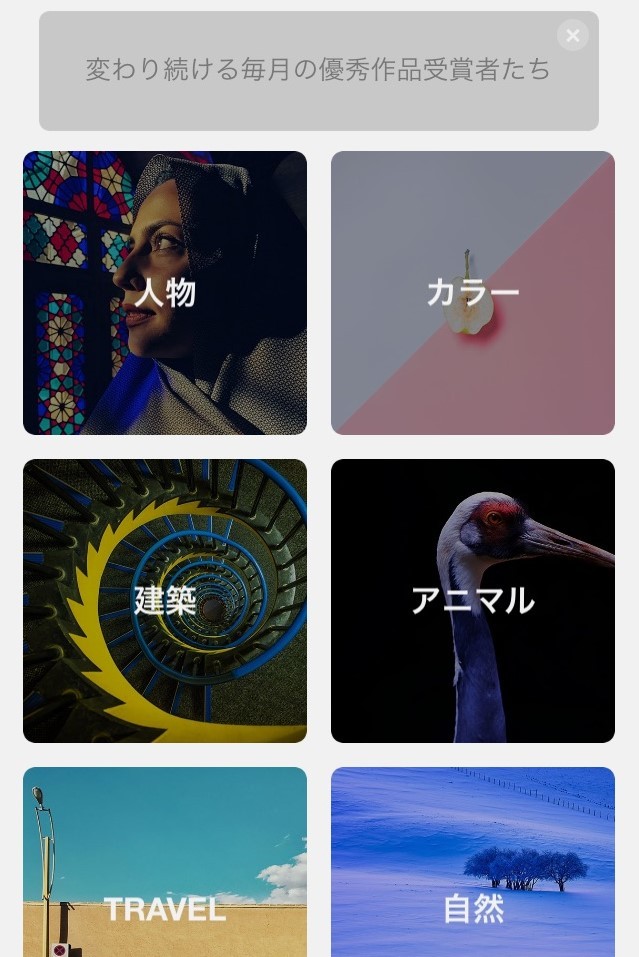Browse the 建築 category
The image size is (639, 957).
[165, 600]
